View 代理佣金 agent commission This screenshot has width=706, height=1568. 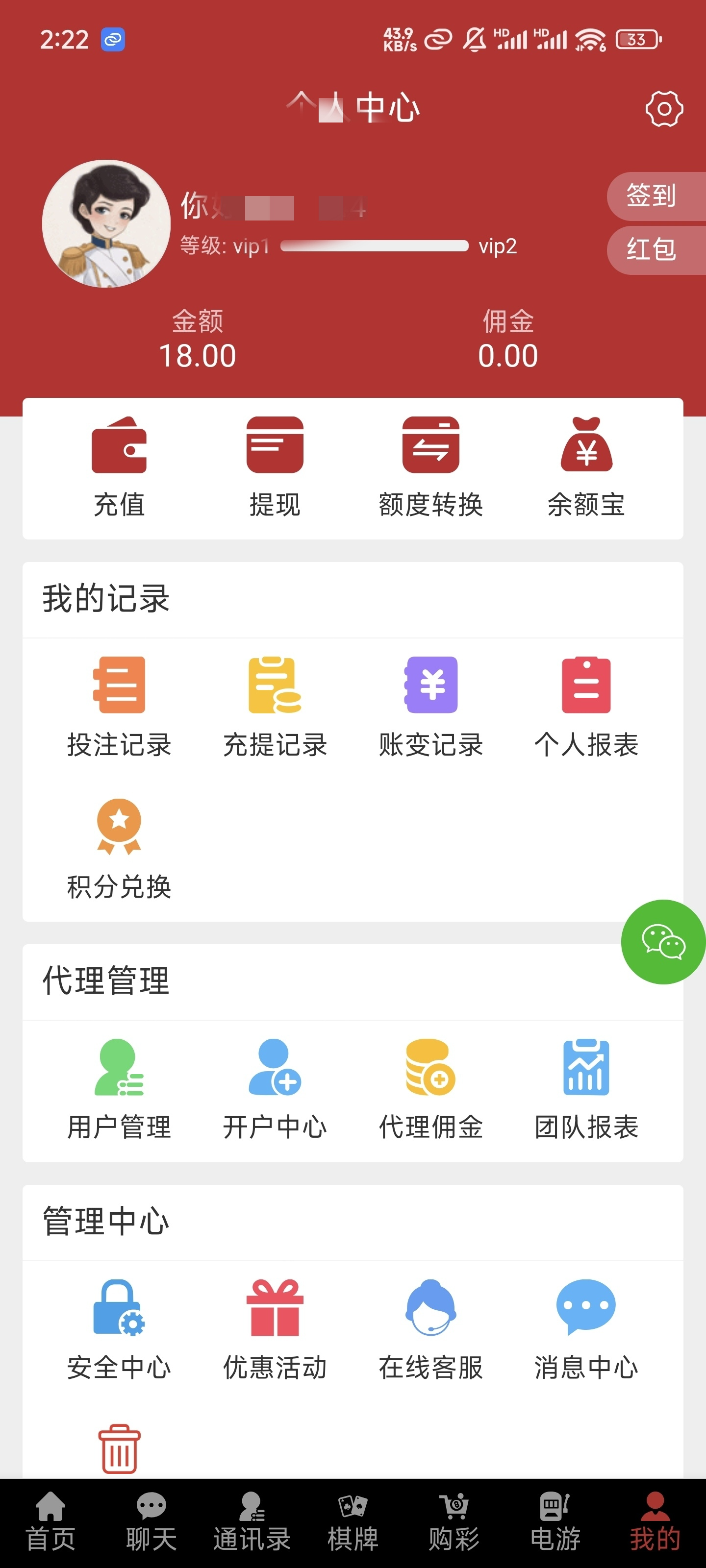coord(430,1088)
